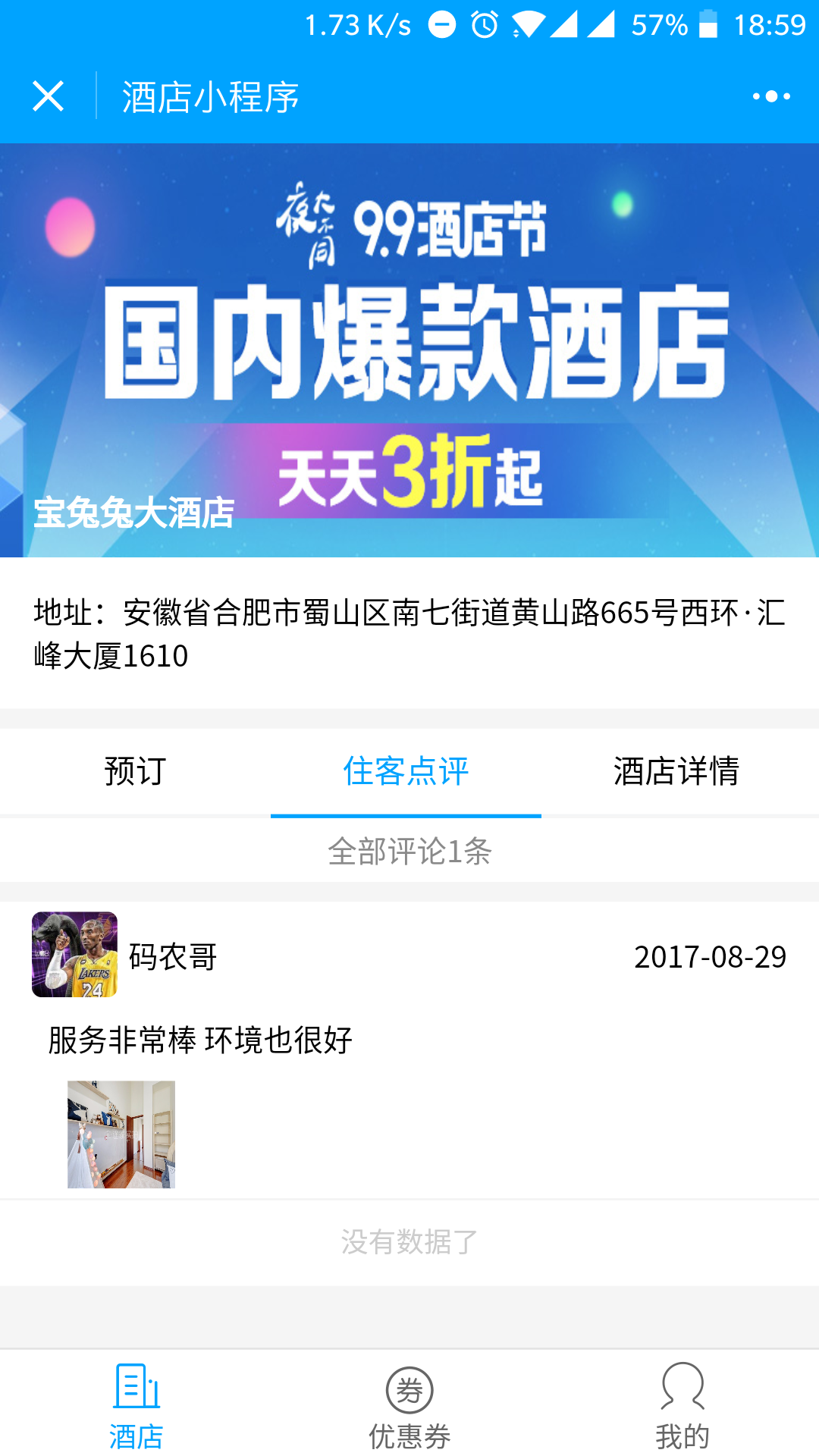819x1456 pixels.
Task: View the review photo from 码农哥
Action: [121, 1134]
